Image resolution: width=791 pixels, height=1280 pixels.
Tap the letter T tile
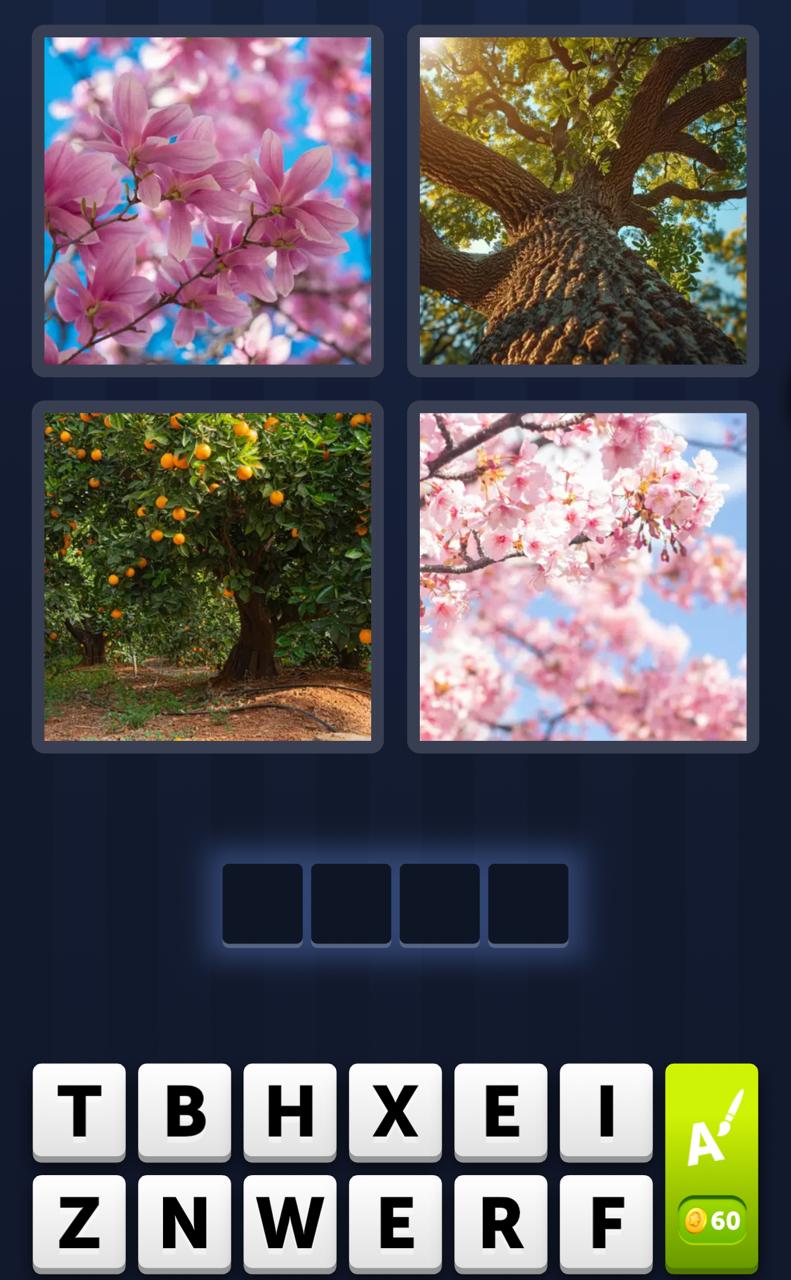(79, 1110)
